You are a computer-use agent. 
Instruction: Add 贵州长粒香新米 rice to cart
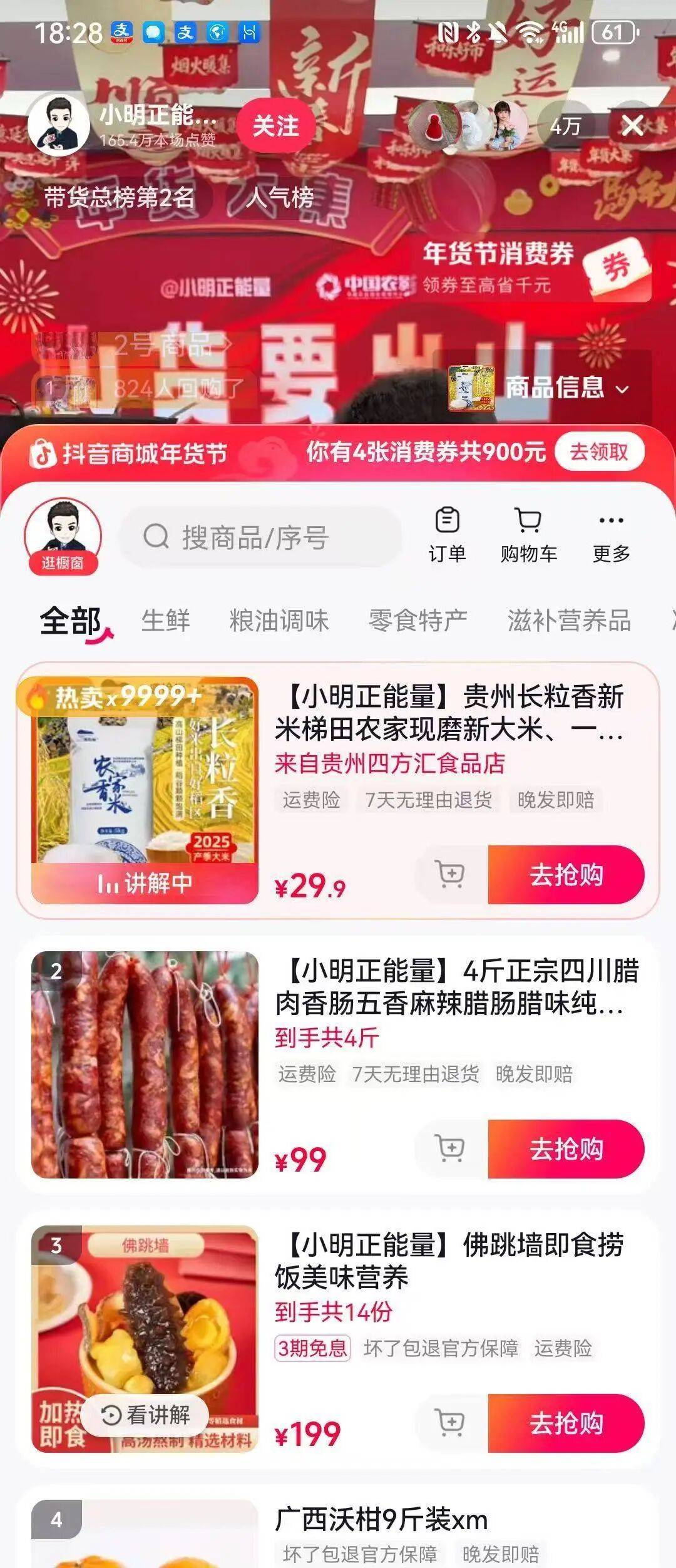tap(451, 874)
